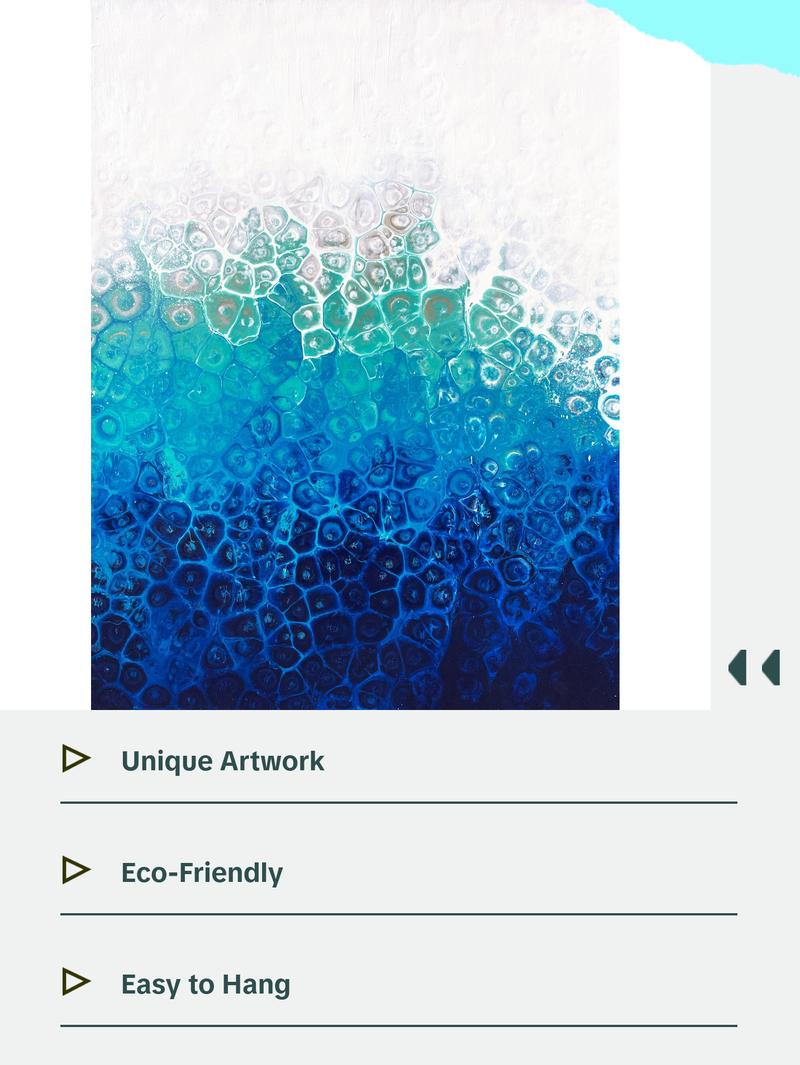The width and height of the screenshot is (800, 1065).
Task: Toggle open the Easy to Hang details
Action: [205, 984]
